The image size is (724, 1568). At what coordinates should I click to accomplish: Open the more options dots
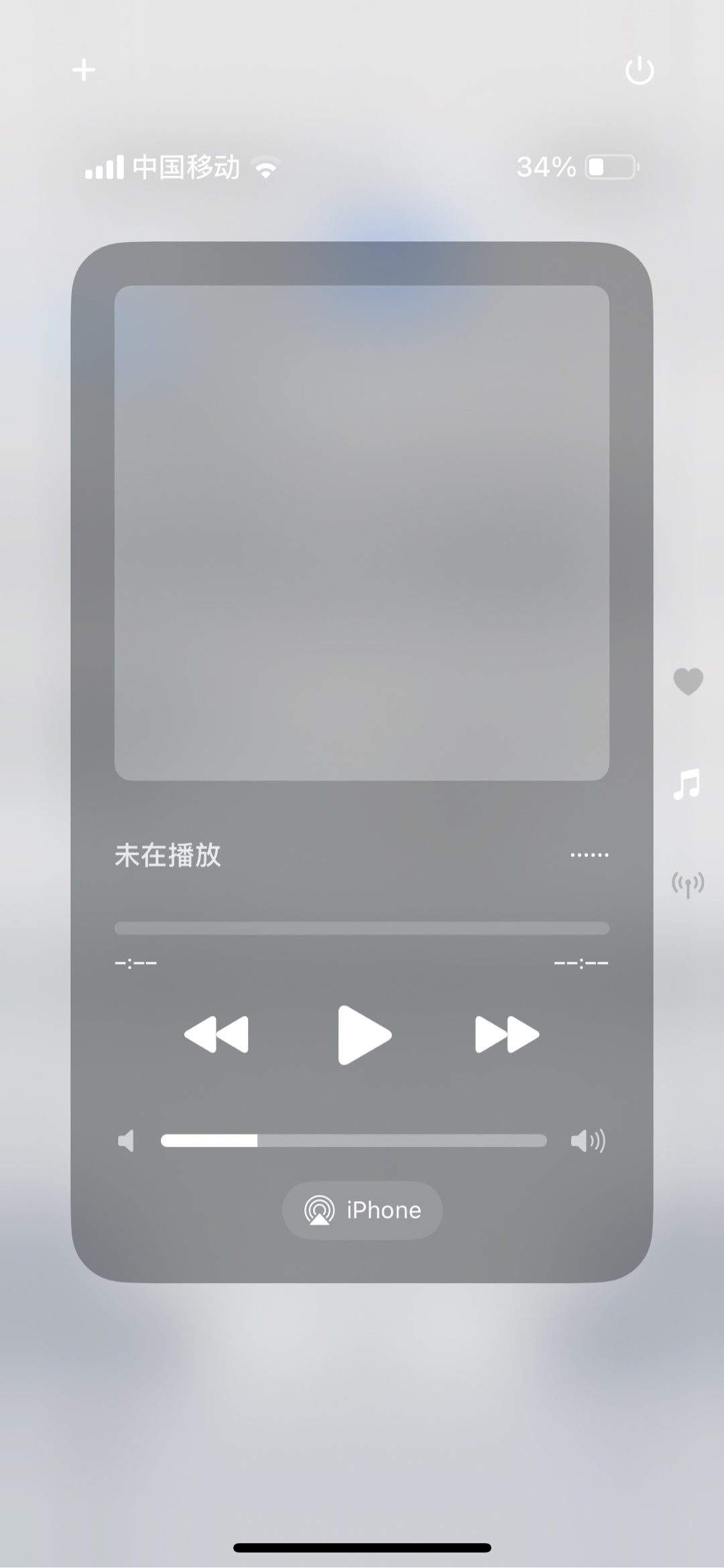589,855
